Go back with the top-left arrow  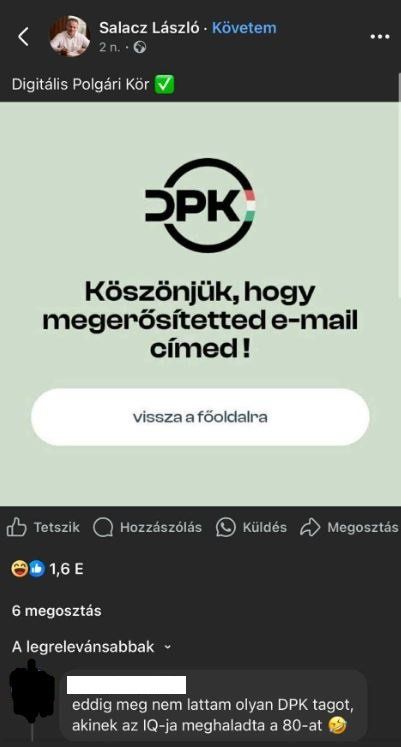coord(23,37)
